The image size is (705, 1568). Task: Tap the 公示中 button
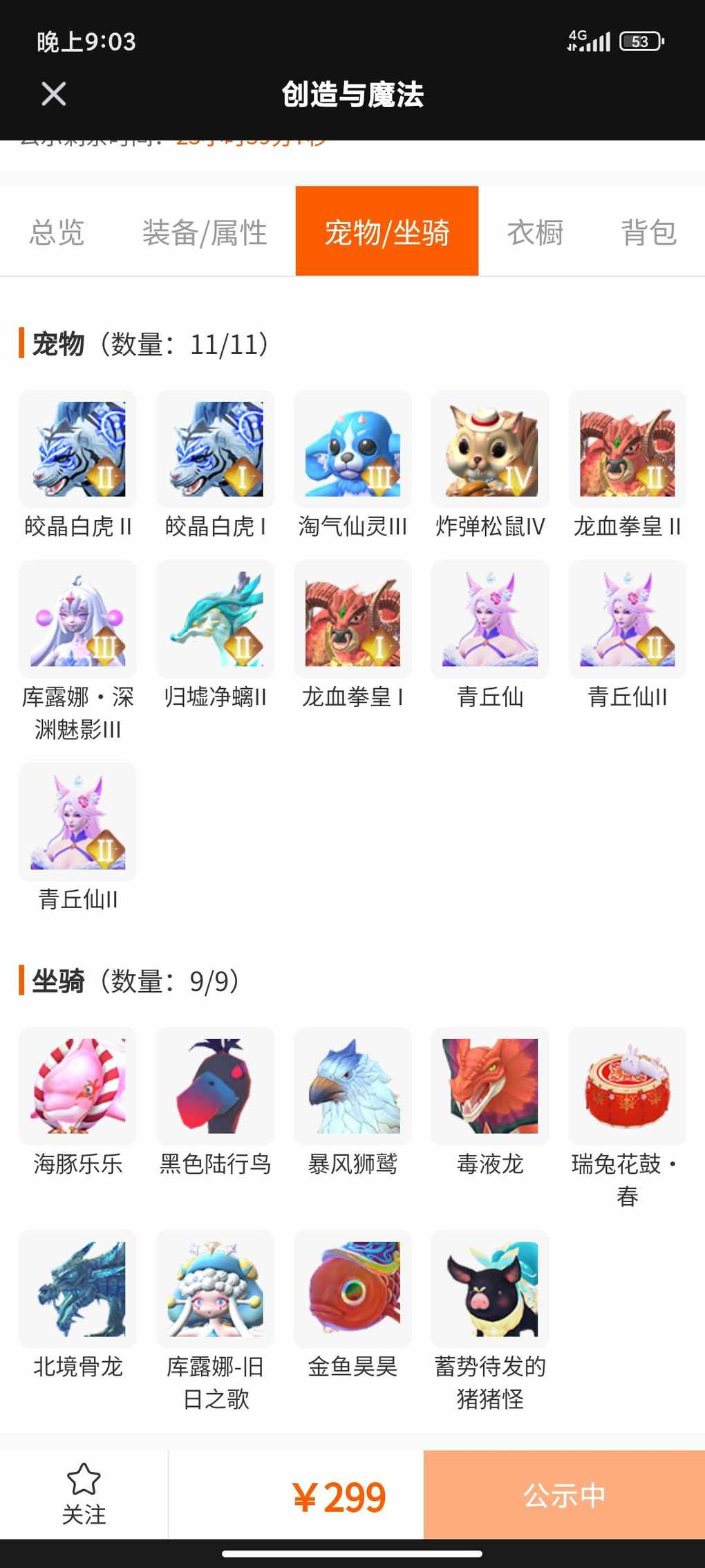[564, 1494]
